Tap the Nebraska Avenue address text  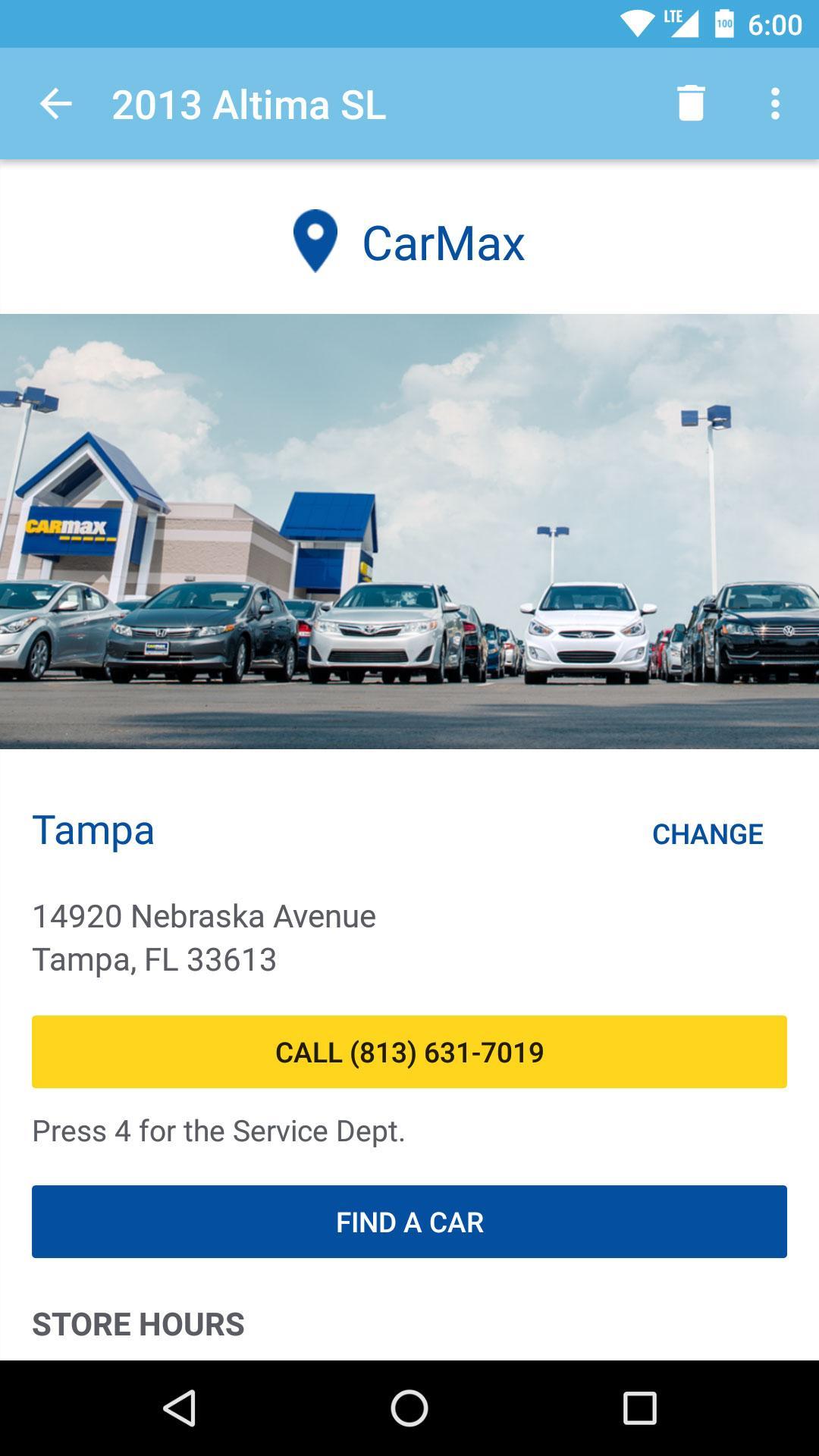(203, 918)
